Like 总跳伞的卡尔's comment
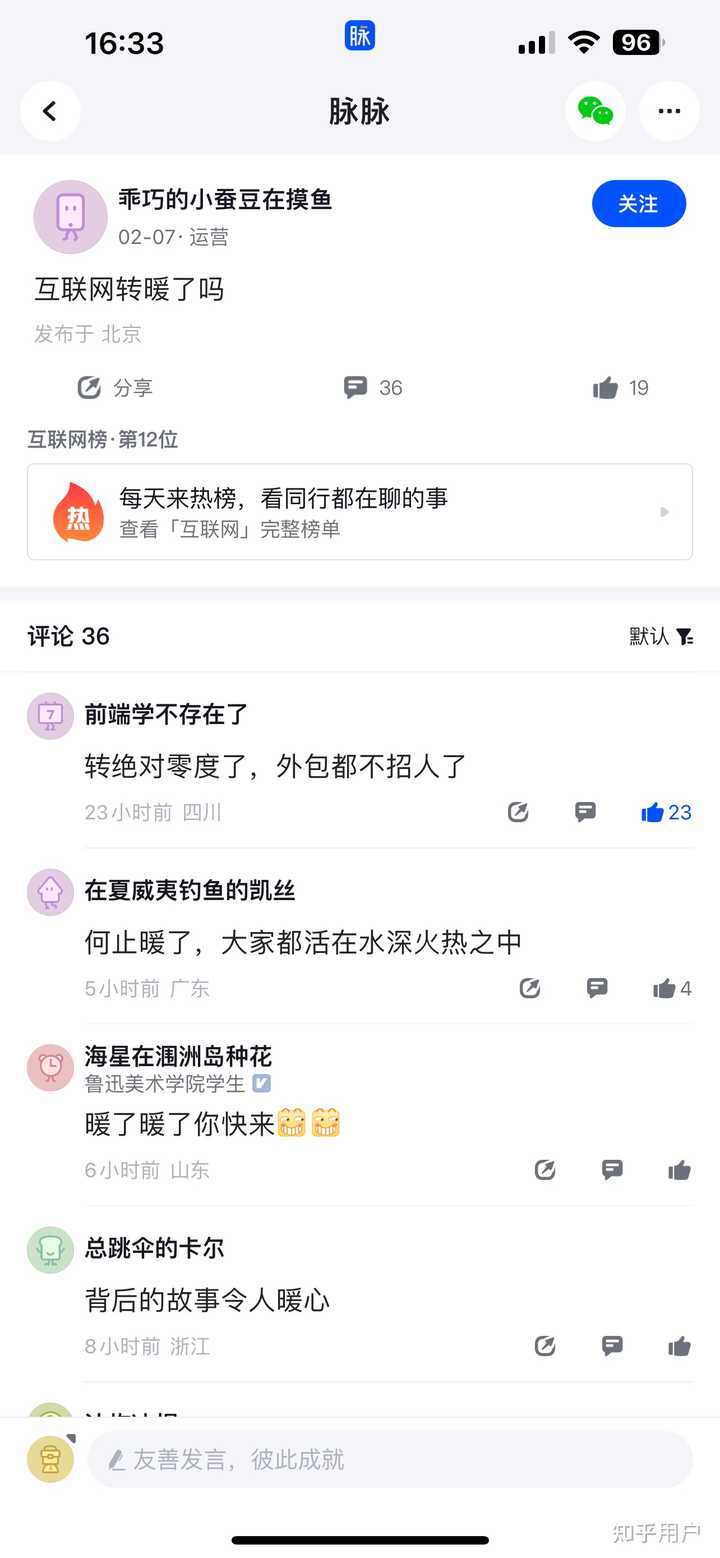Viewport: 720px width, 1558px height. pos(679,1346)
